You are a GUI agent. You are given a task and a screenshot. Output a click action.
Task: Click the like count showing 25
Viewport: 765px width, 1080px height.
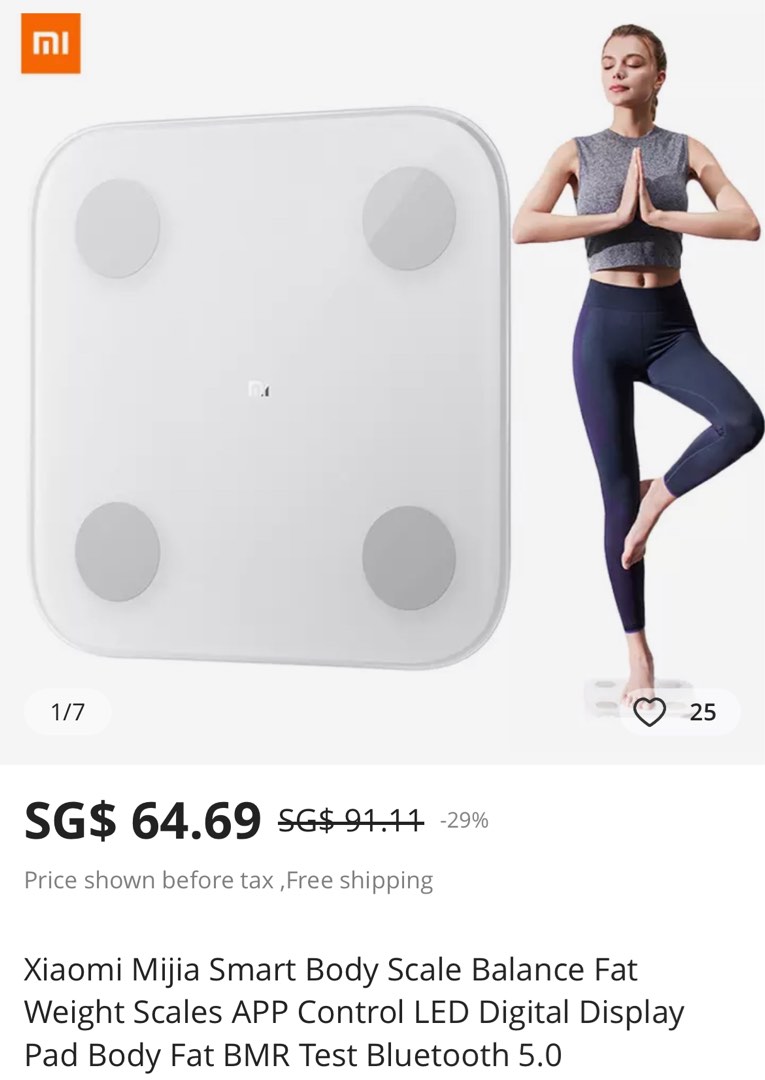pos(703,713)
